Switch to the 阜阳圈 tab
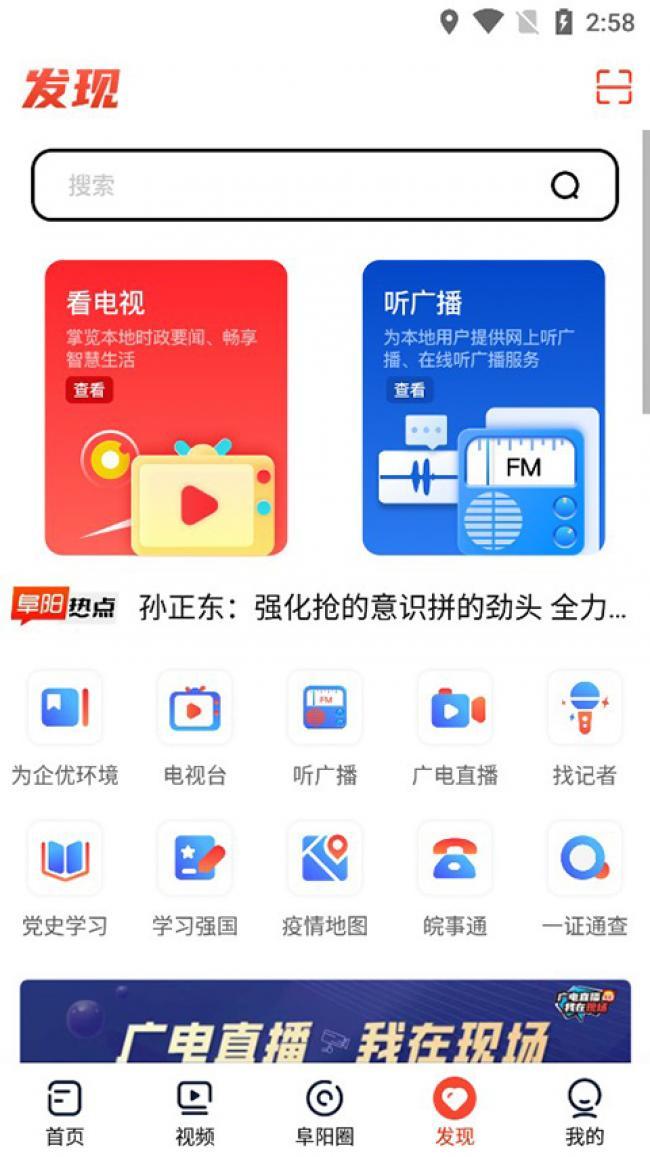Screen dimensions: 650x1157 point(325,1112)
